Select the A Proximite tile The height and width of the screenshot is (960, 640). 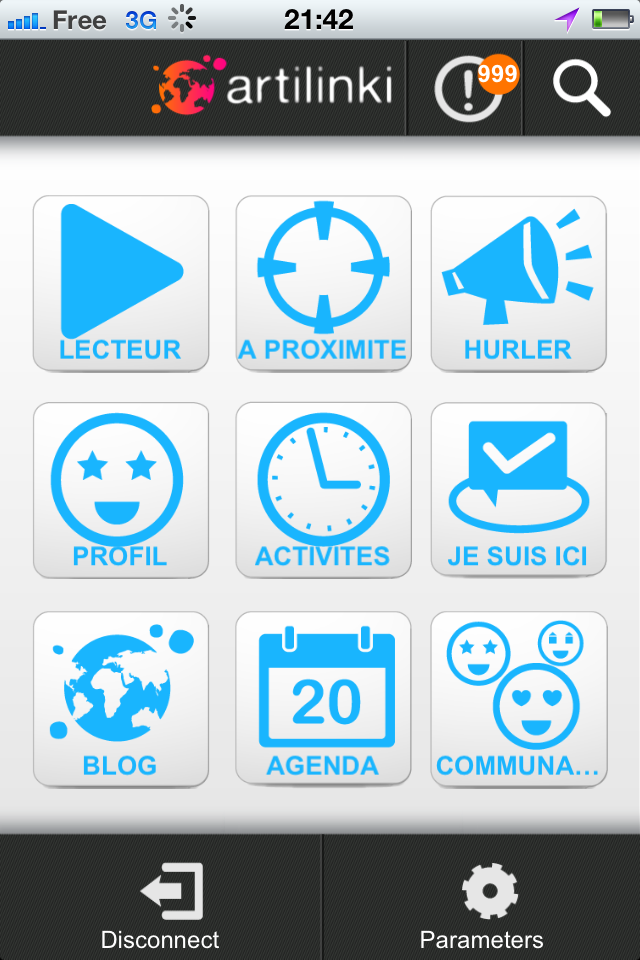coord(323,283)
